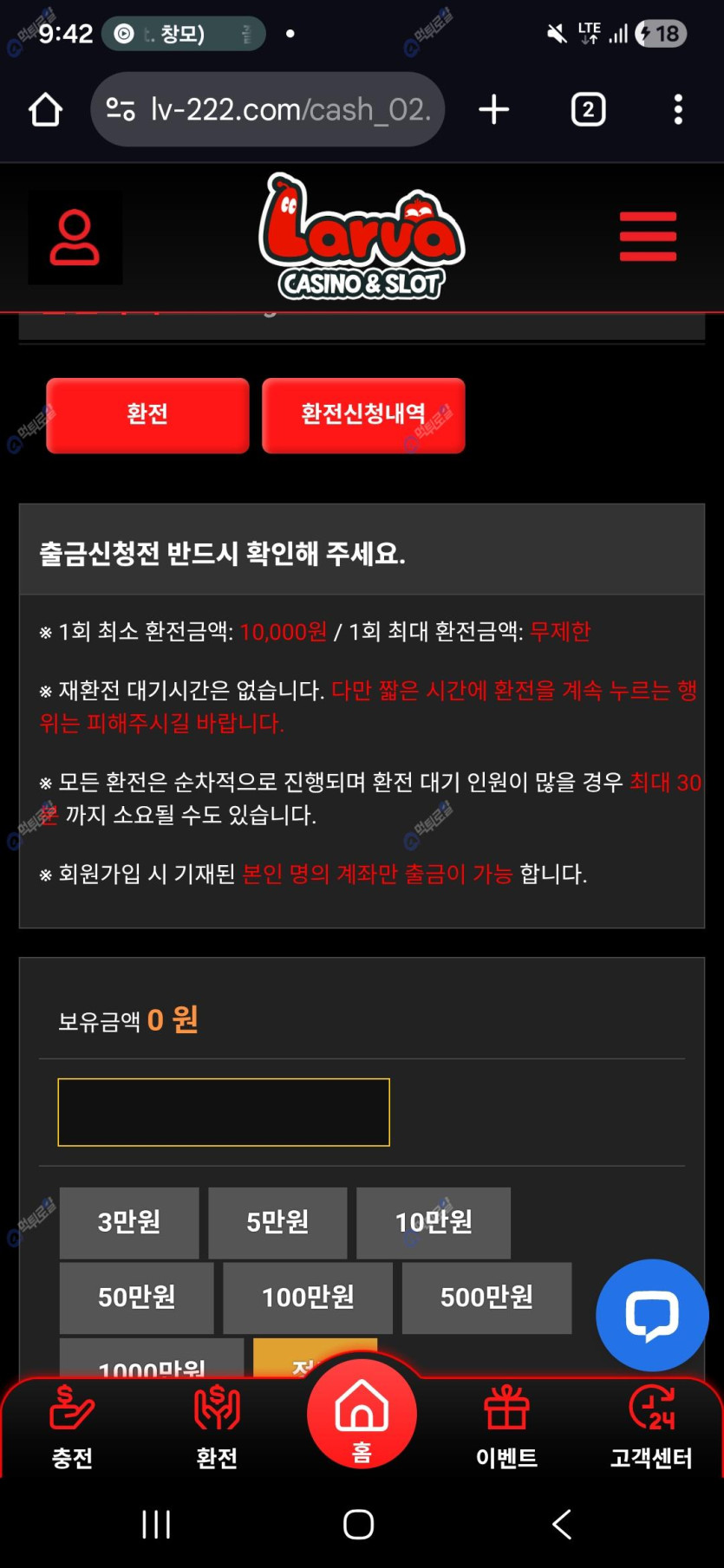Viewport: 724px width, 1568px height.
Task: Focus the withdrawal amount input field
Action: tap(224, 1112)
